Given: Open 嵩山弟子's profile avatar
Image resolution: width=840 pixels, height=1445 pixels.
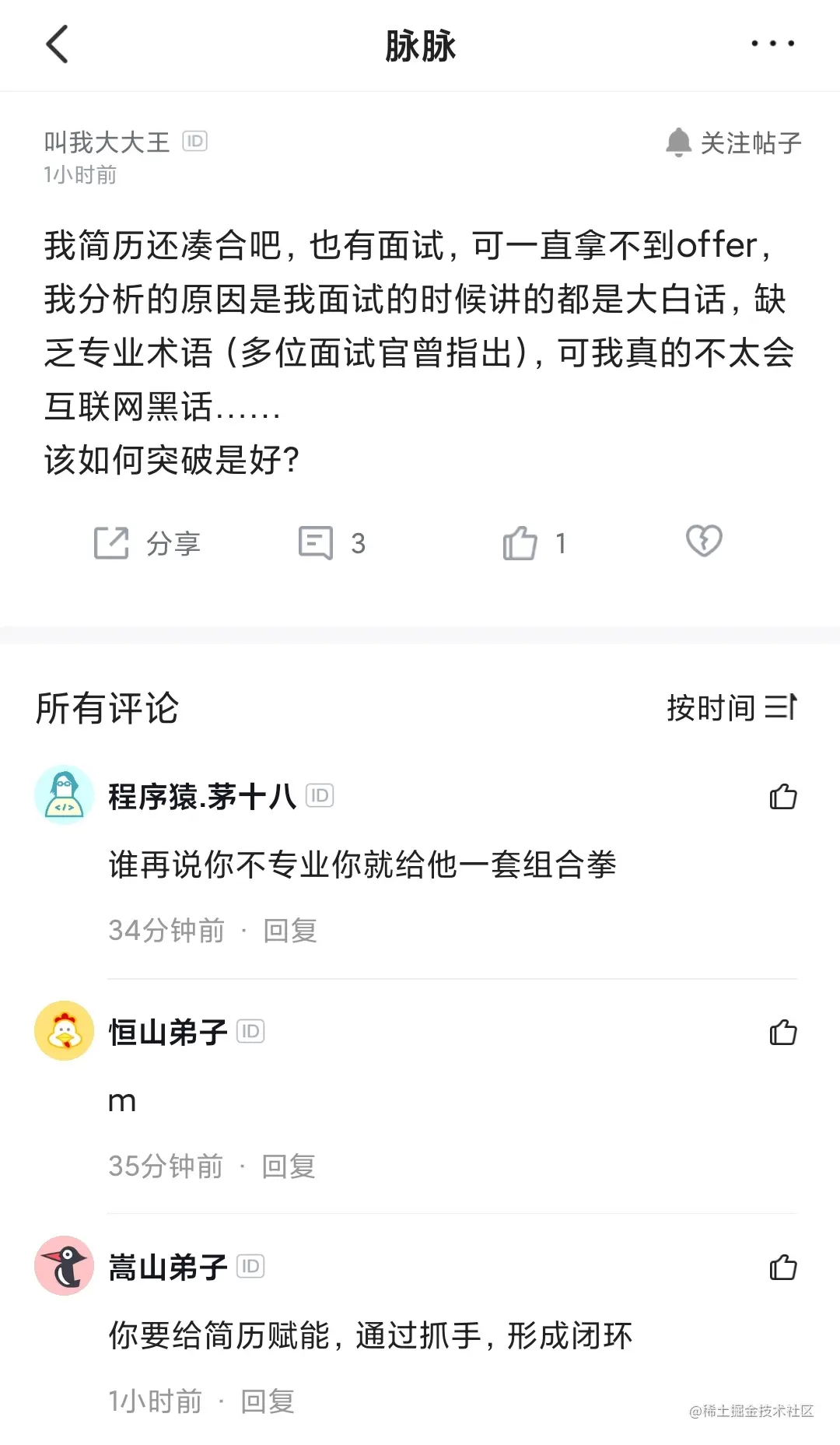Looking at the screenshot, I should pos(65,1266).
